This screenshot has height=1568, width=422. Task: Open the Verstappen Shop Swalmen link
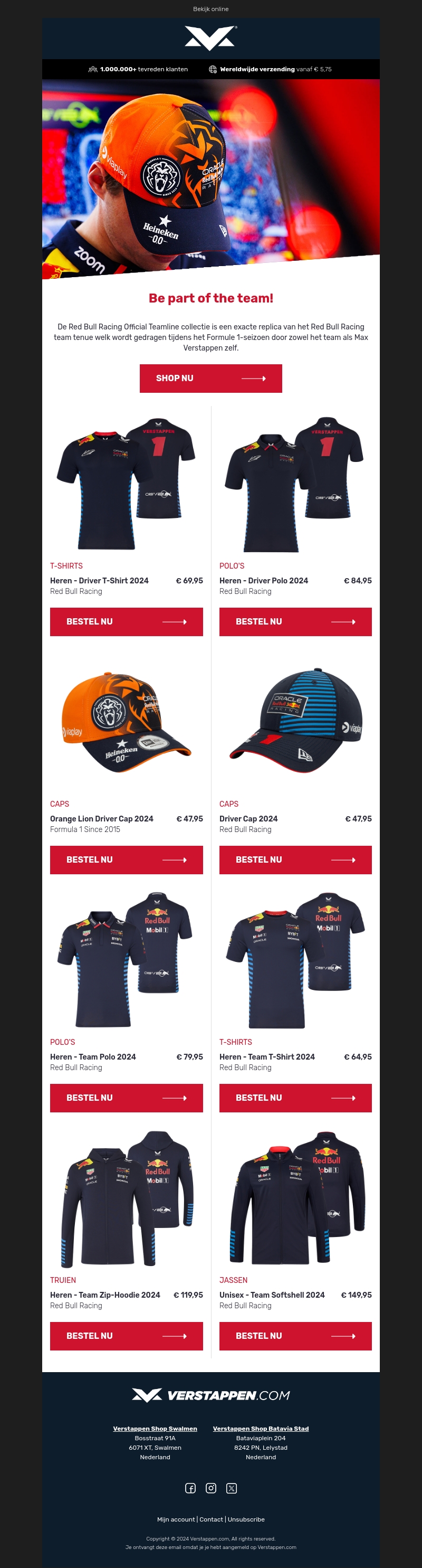(155, 1428)
